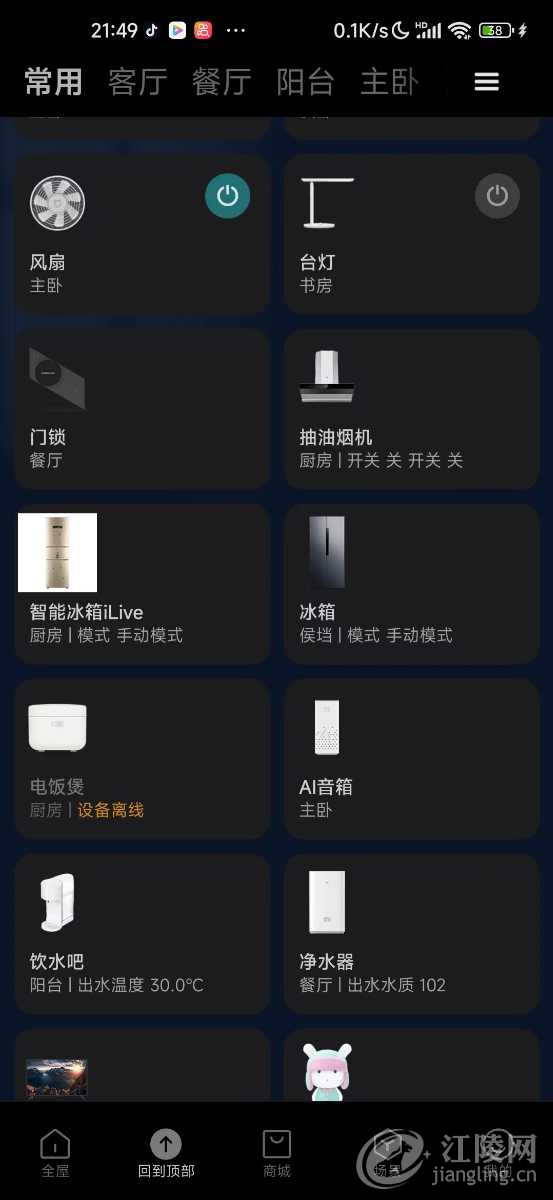Image resolution: width=553 pixels, height=1200 pixels.
Task: Open the 抽油烟机 device card
Action: point(412,409)
